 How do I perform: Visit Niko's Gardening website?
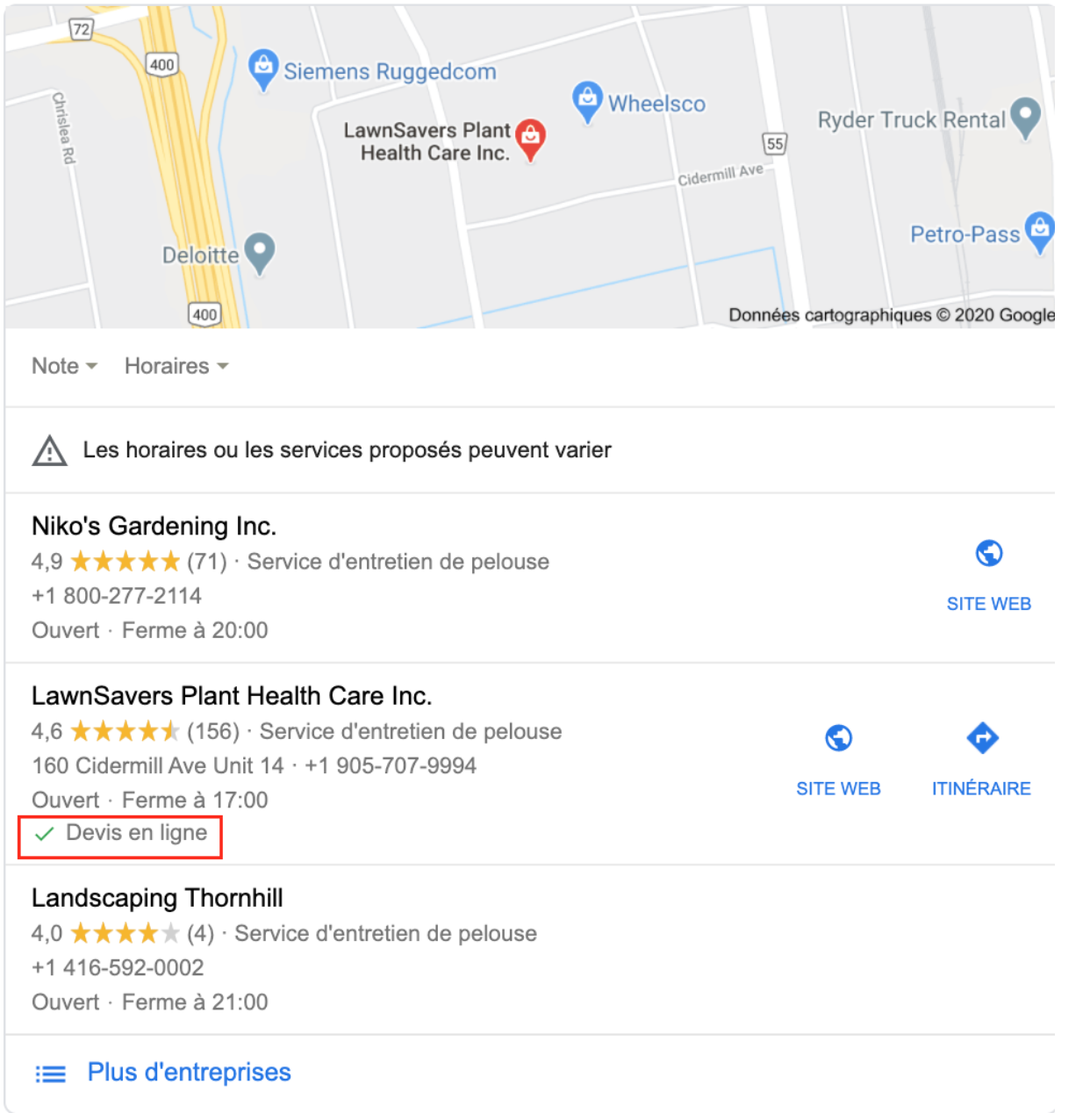click(988, 575)
